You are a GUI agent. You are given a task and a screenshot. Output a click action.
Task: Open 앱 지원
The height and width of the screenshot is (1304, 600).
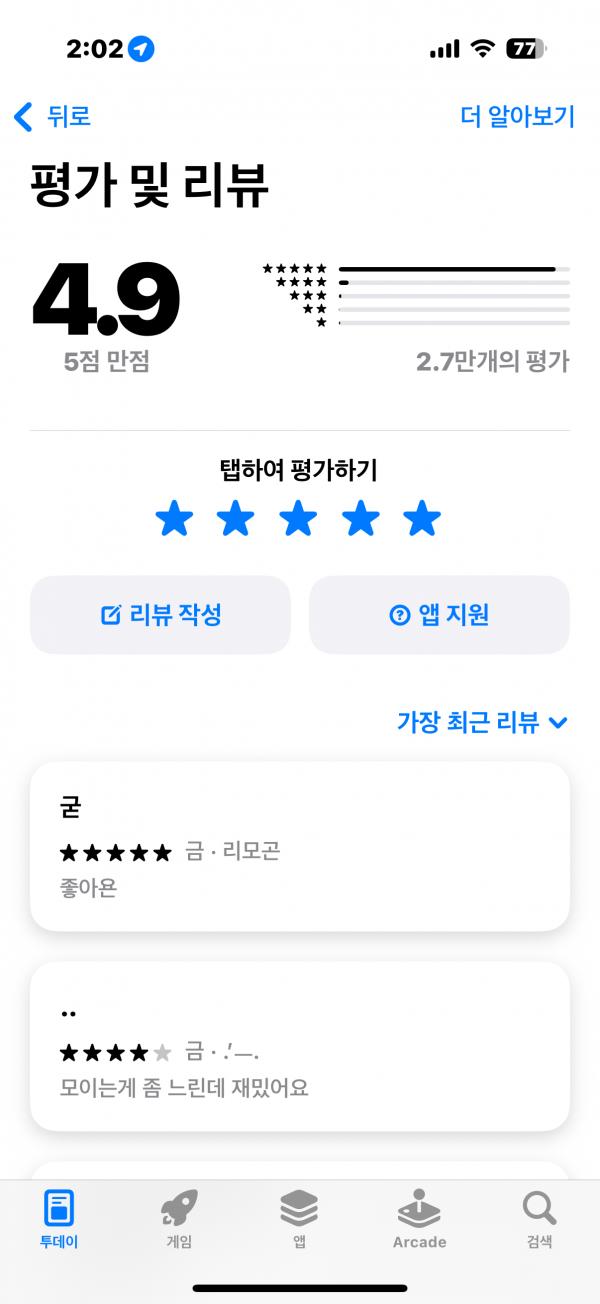[439, 615]
